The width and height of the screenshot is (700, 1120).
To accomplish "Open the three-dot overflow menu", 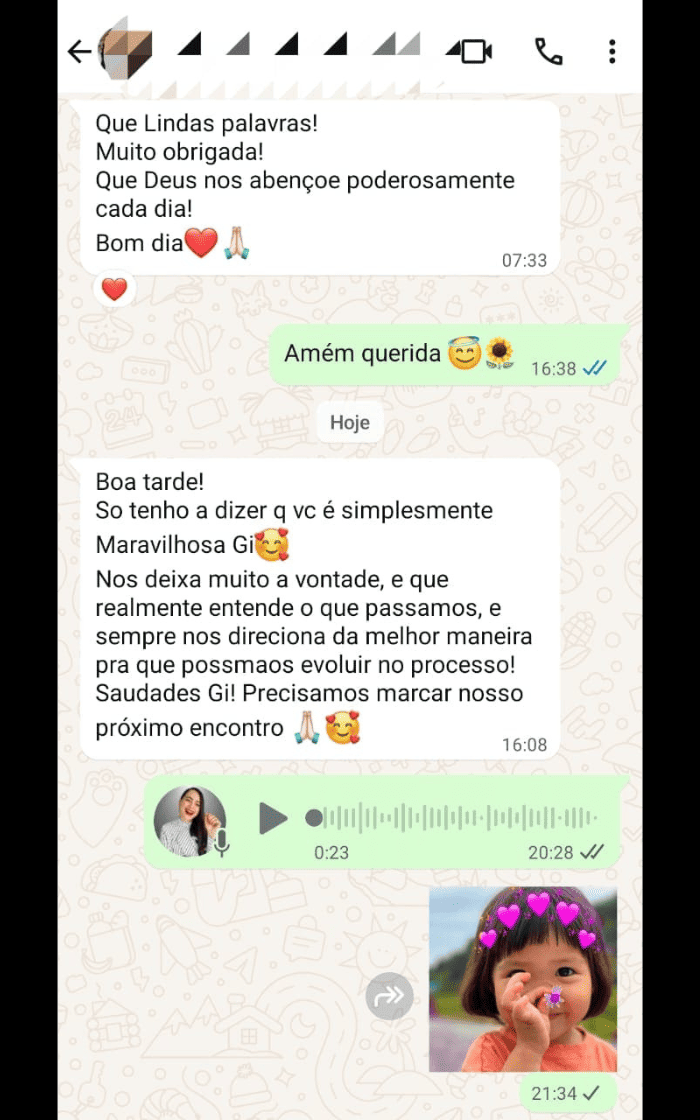I will 612,51.
